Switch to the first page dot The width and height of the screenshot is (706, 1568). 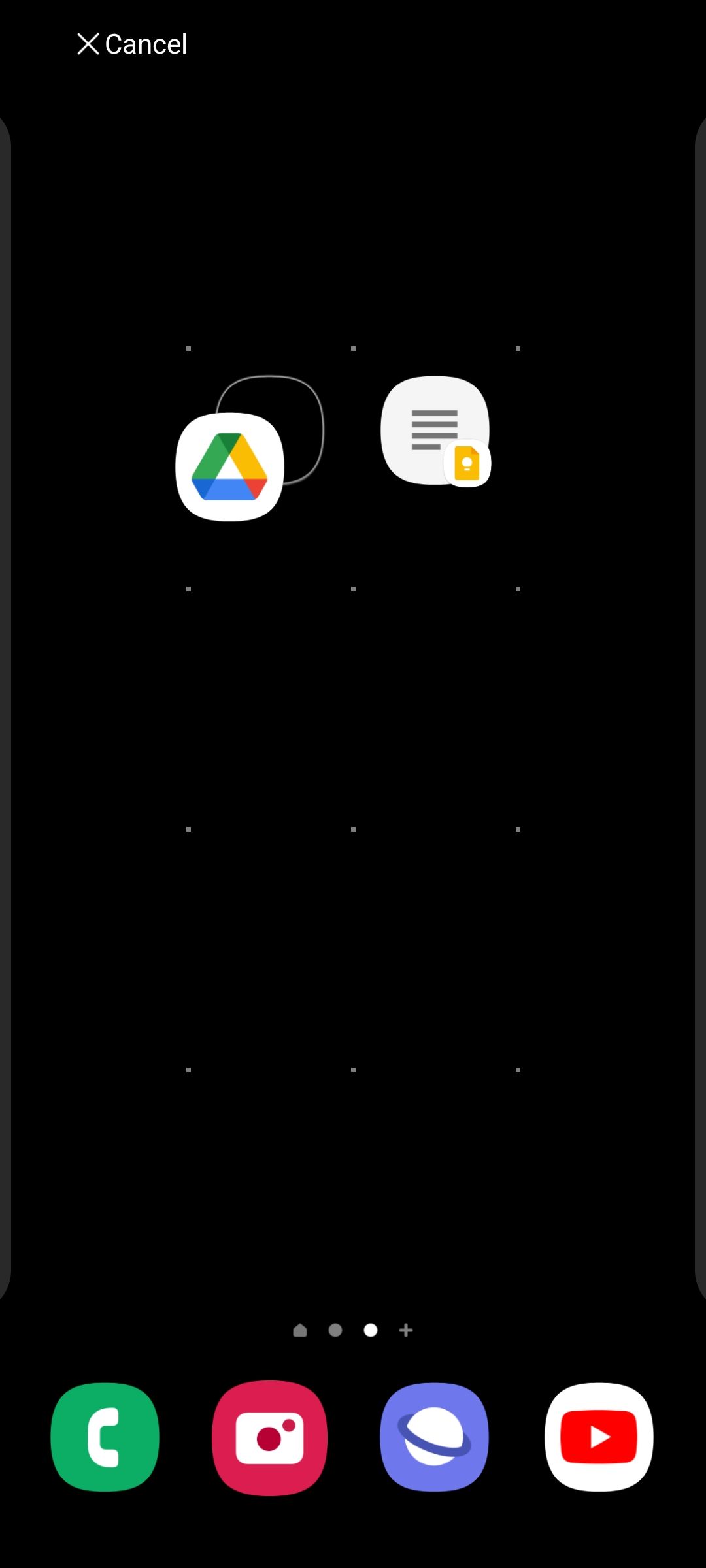(335, 1330)
